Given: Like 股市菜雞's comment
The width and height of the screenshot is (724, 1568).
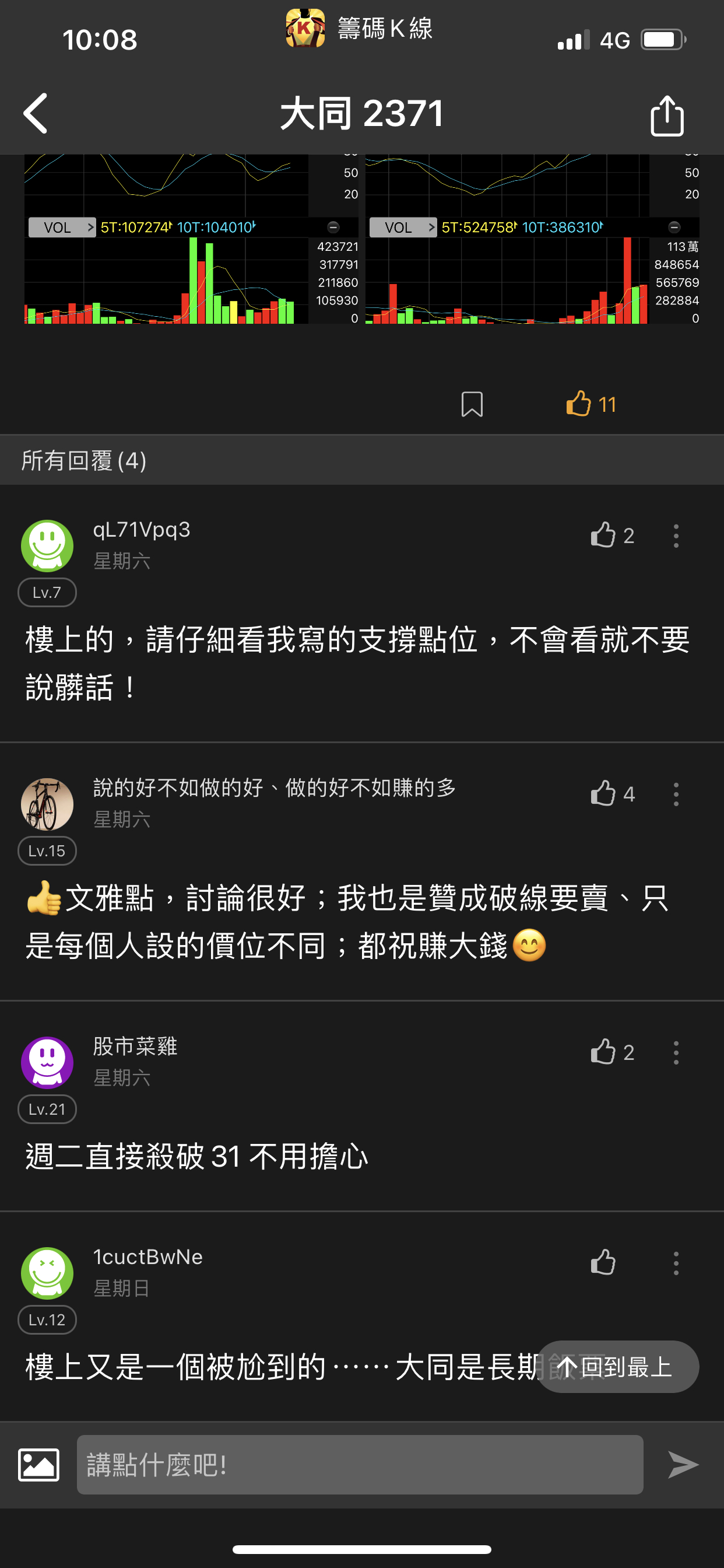Looking at the screenshot, I should tap(603, 1051).
